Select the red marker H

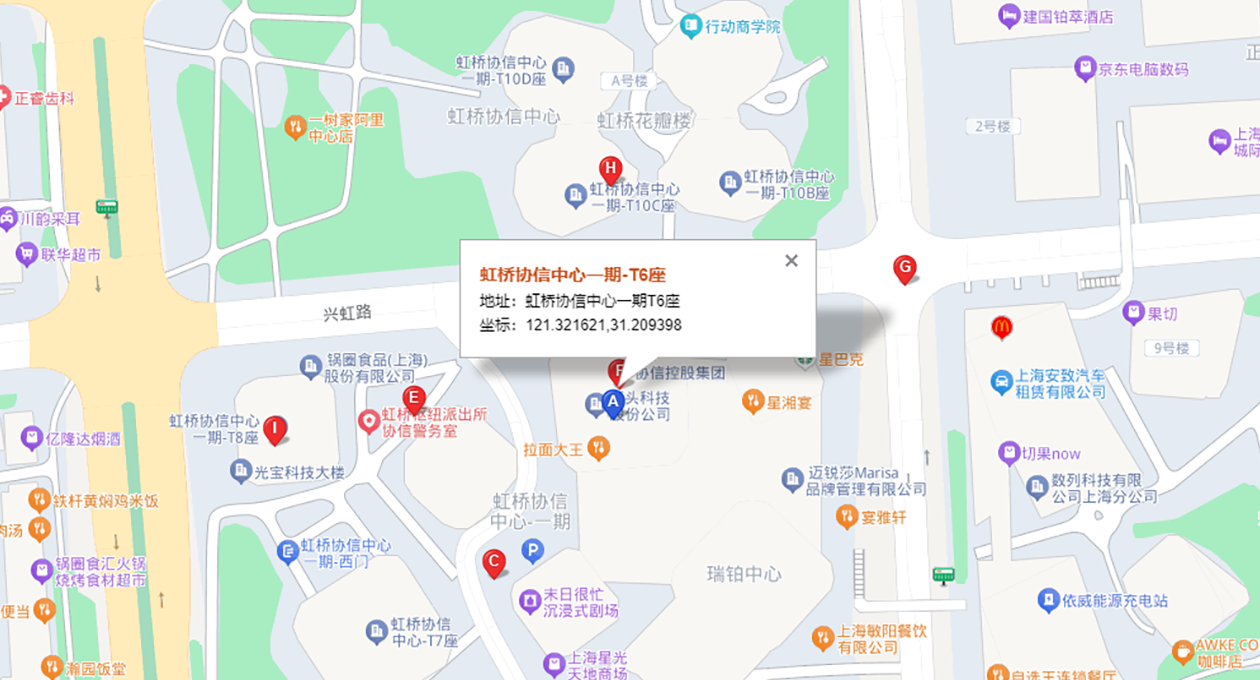(x=610, y=169)
